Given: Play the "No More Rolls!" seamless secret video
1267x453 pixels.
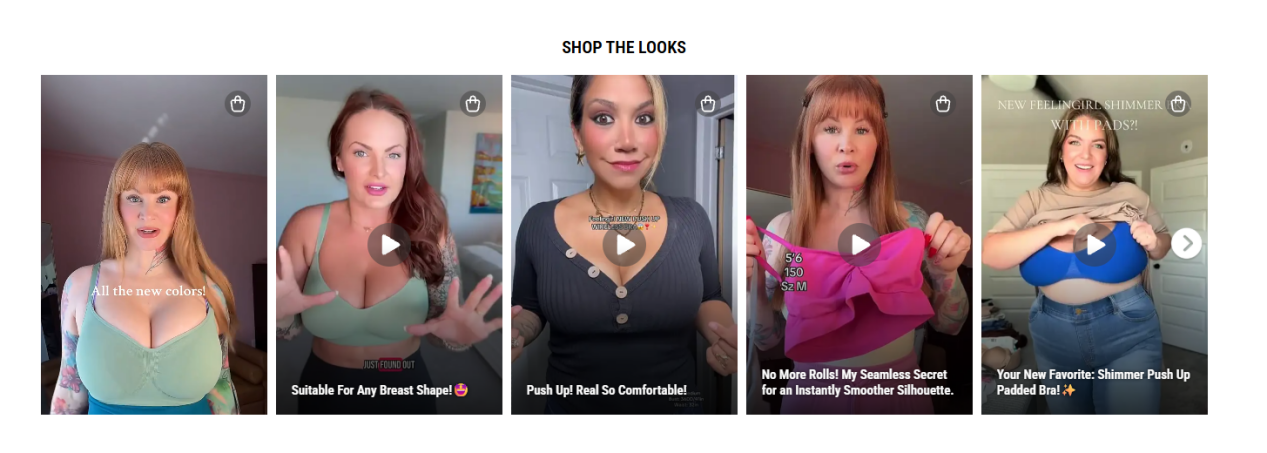Looking at the screenshot, I should (x=859, y=244).
